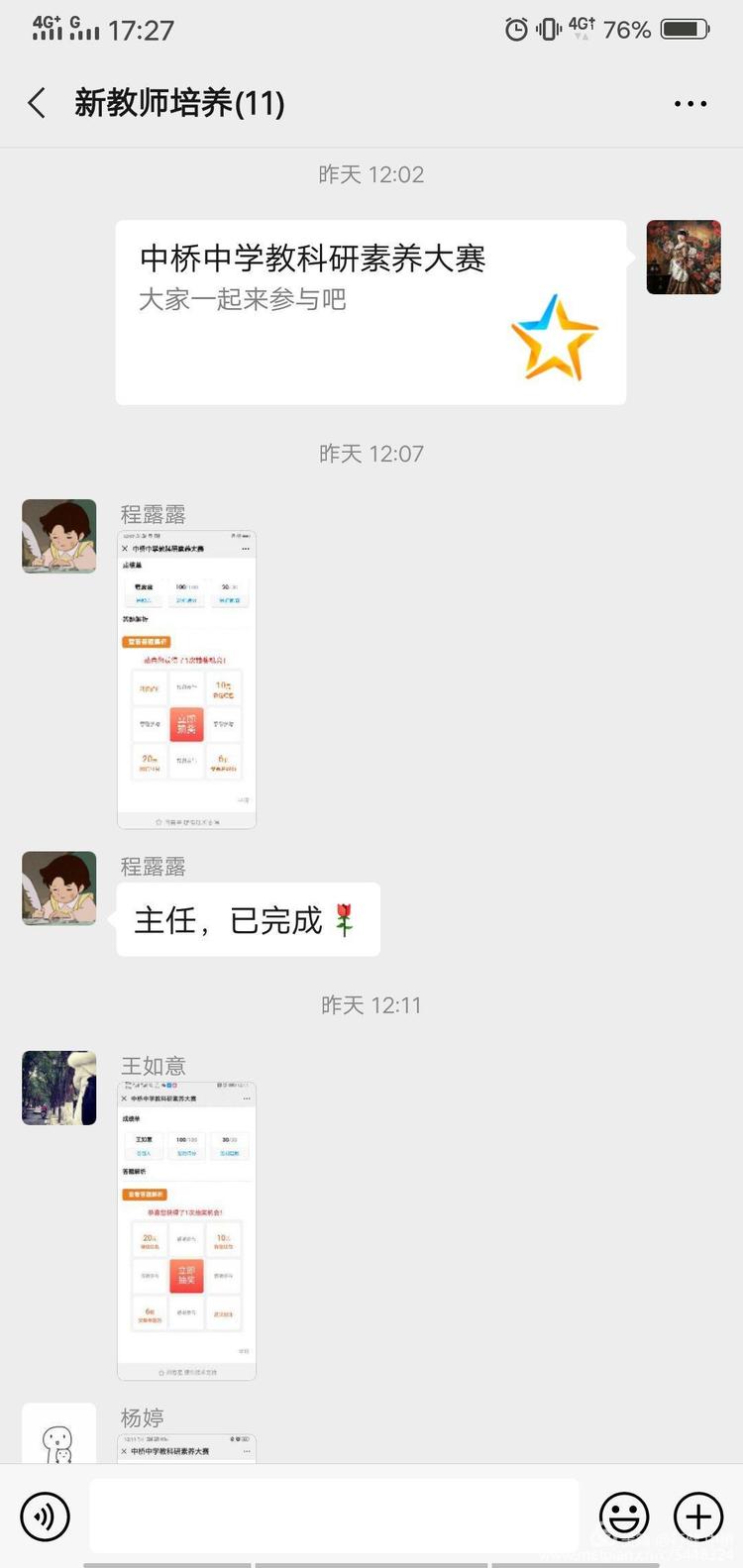Focus the message text field
The image size is (743, 1568).
[x=334, y=1516]
